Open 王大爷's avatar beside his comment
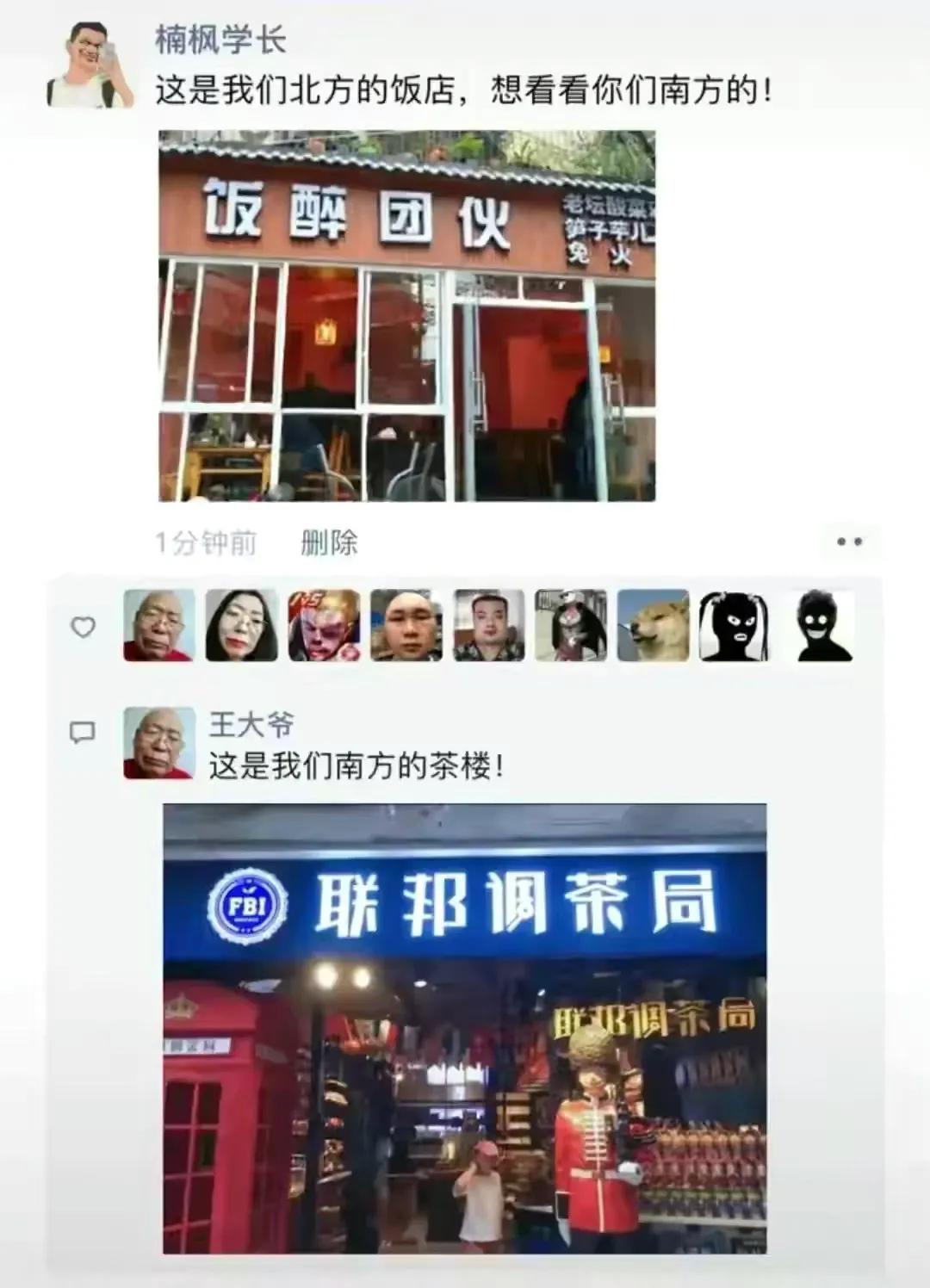The width and height of the screenshot is (930, 1288). tap(158, 743)
